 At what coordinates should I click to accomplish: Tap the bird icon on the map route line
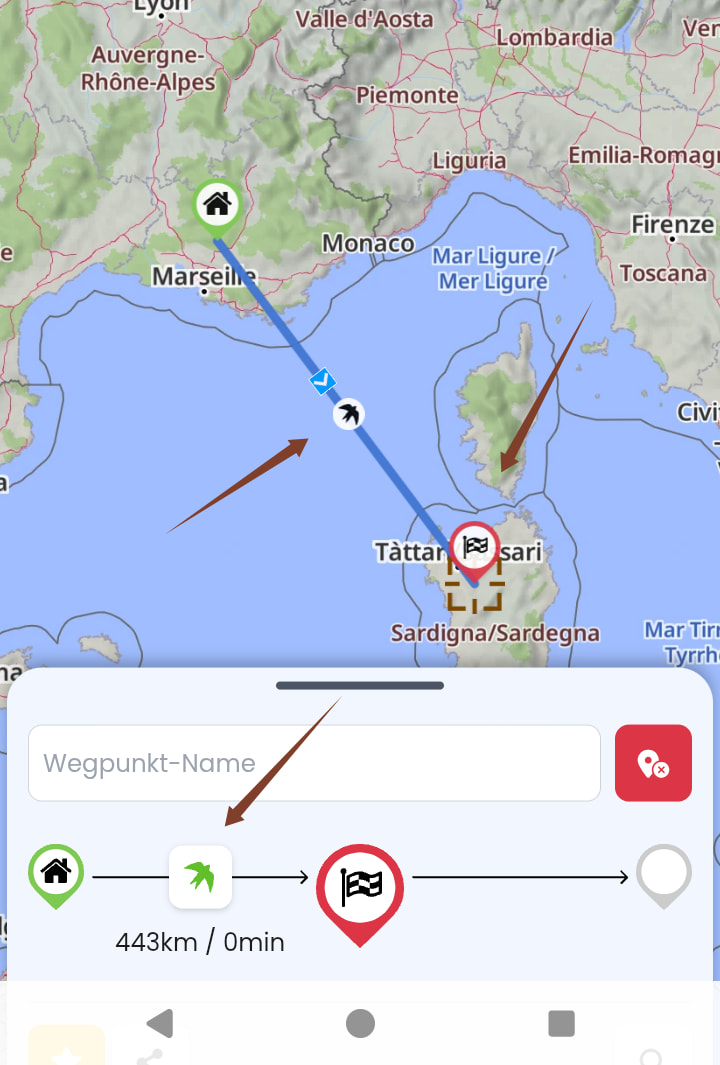(x=348, y=413)
